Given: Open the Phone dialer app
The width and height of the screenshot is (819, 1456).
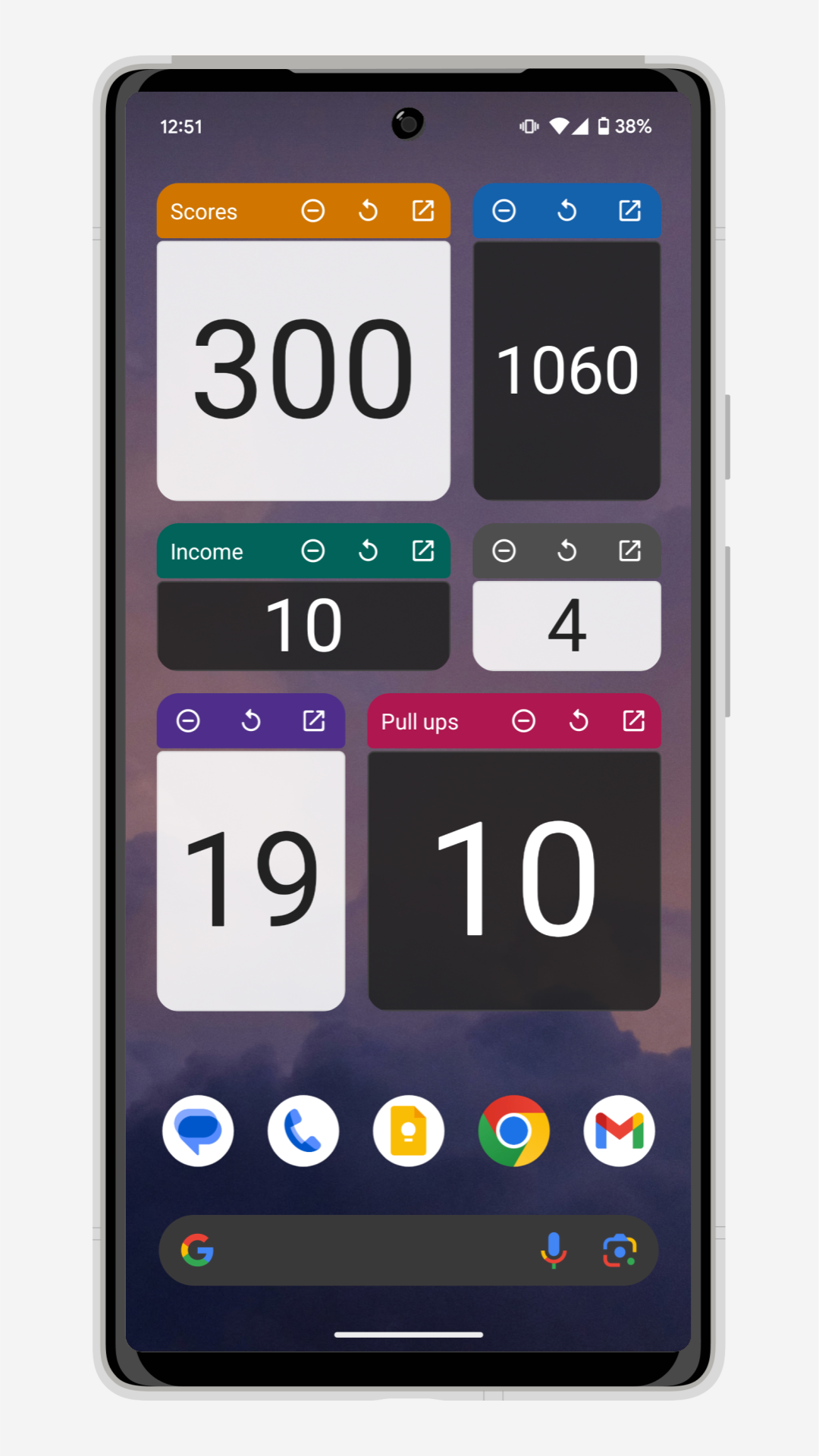Looking at the screenshot, I should click(303, 1131).
